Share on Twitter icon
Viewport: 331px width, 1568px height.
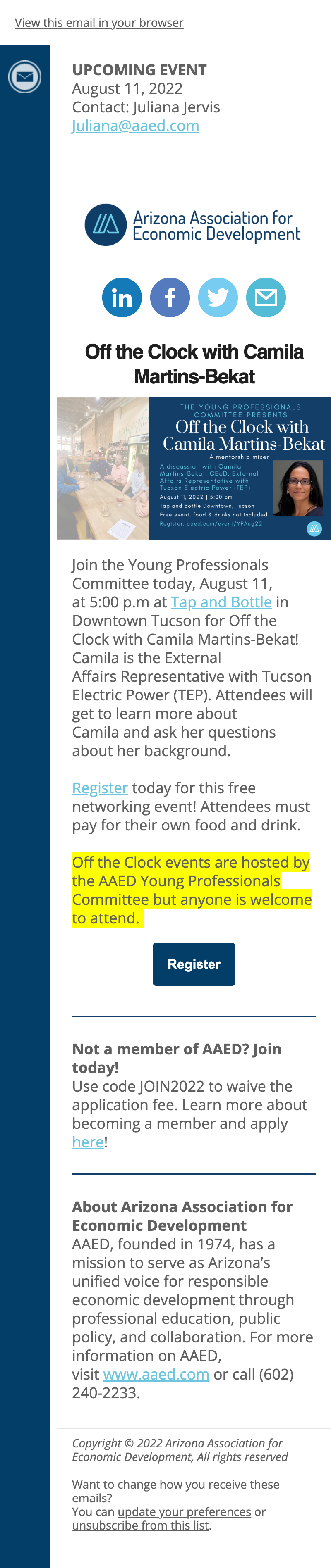[218, 297]
